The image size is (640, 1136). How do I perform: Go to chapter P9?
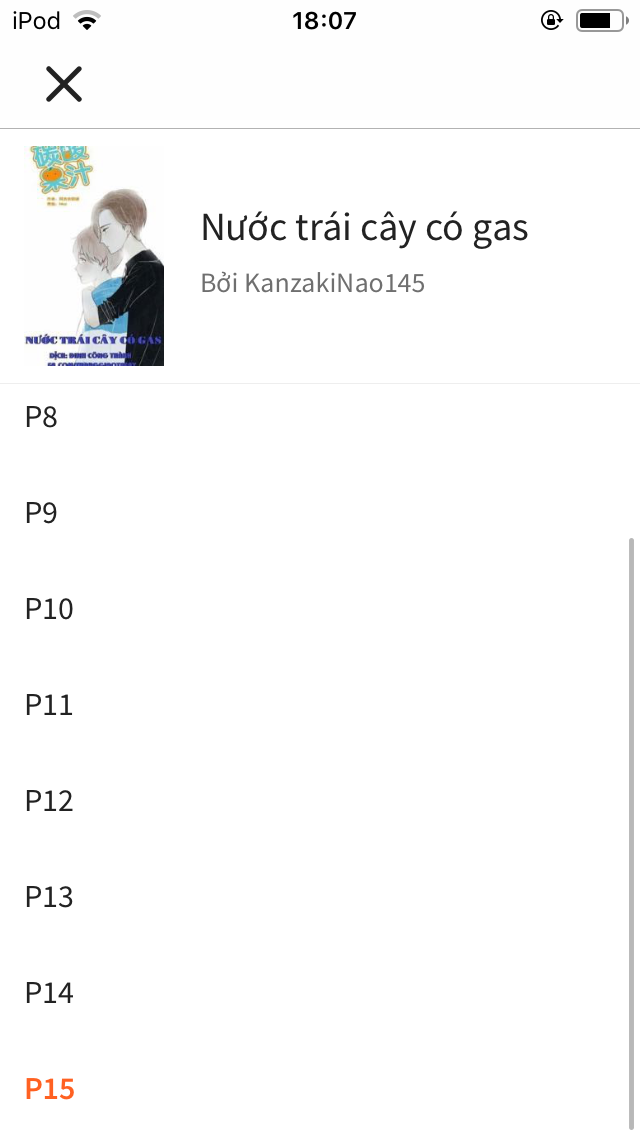tap(320, 512)
